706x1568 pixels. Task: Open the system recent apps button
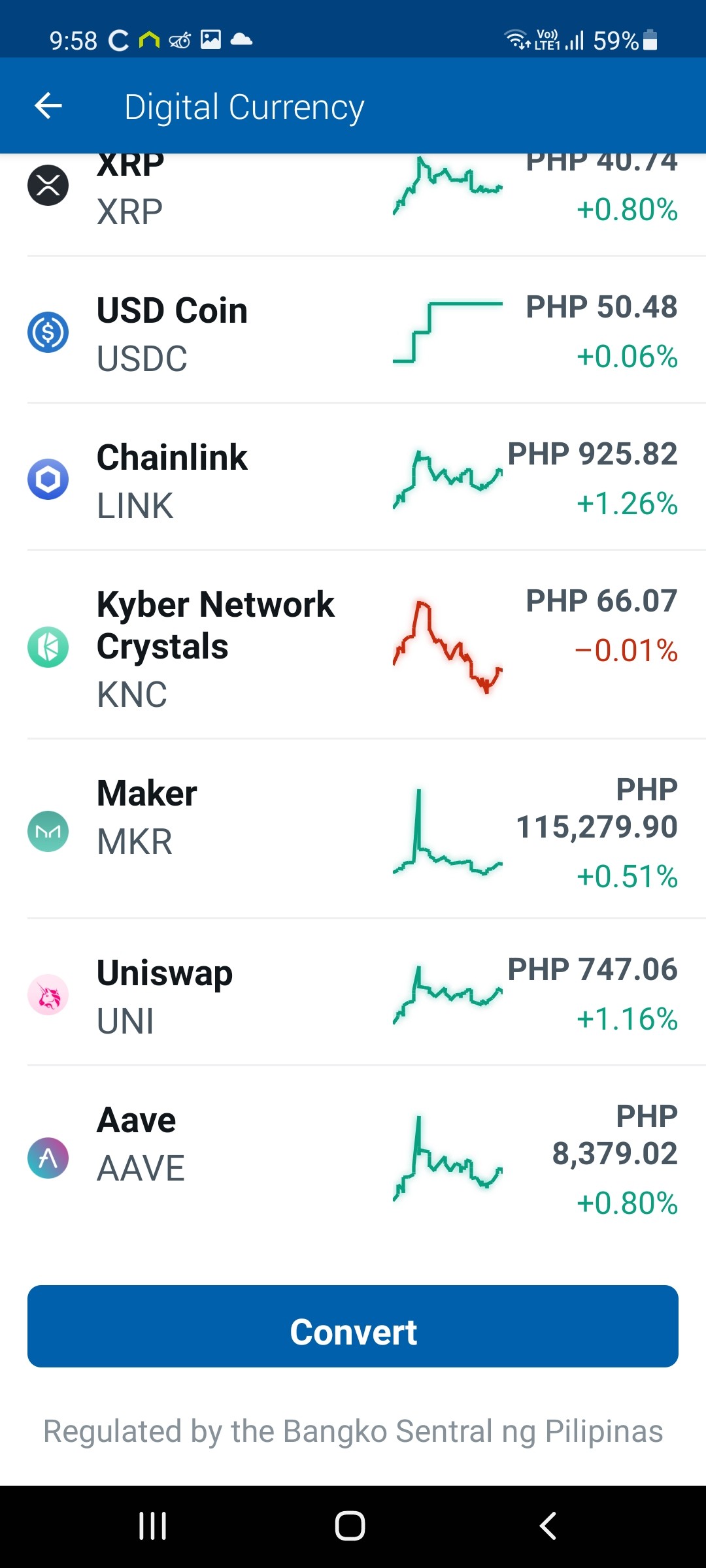(x=153, y=1526)
